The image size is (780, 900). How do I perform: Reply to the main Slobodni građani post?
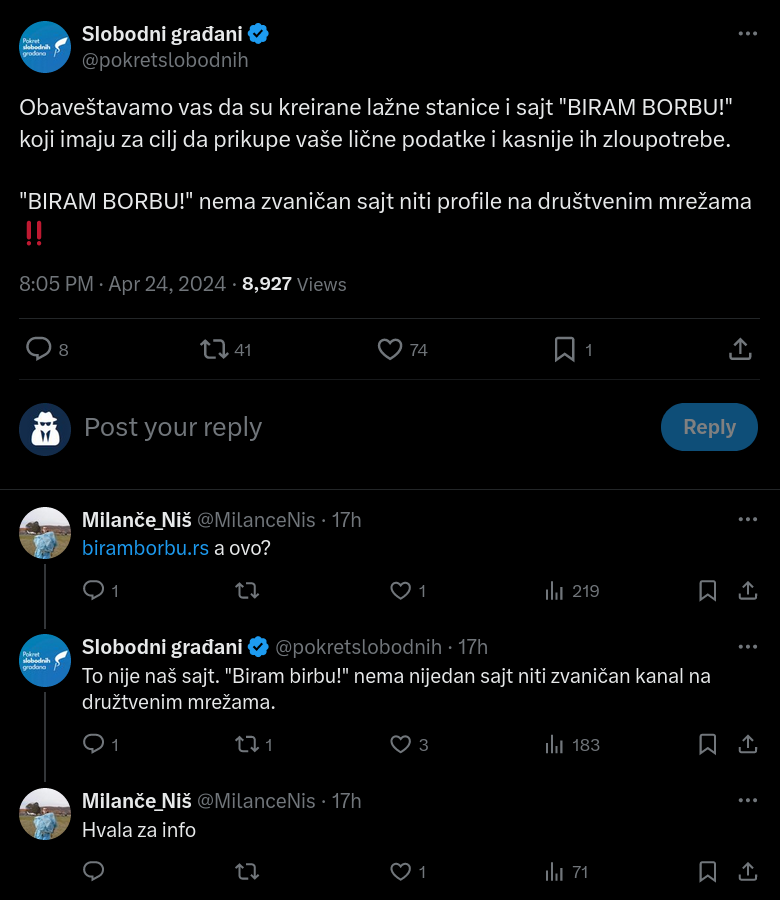(38, 349)
